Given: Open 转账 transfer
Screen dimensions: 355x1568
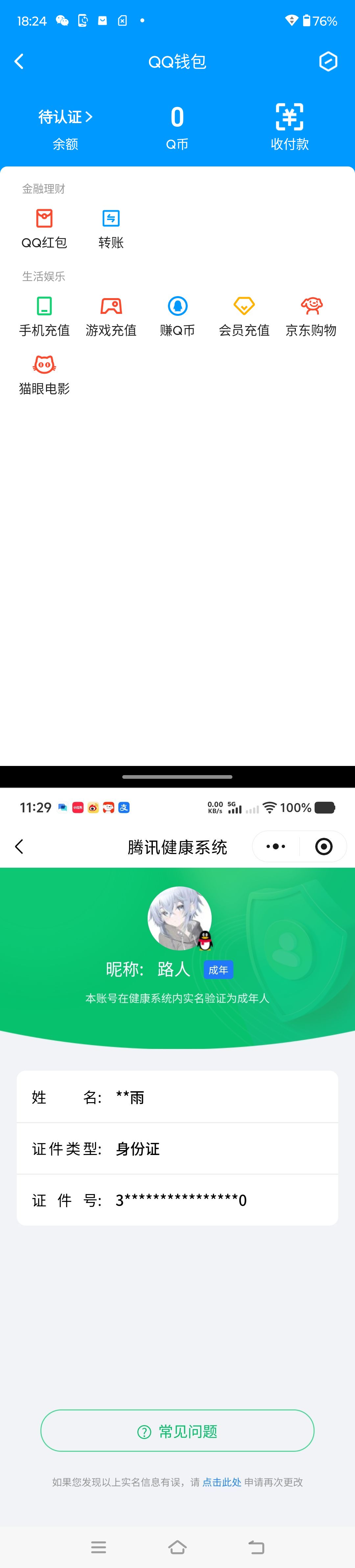Looking at the screenshot, I should [111, 228].
